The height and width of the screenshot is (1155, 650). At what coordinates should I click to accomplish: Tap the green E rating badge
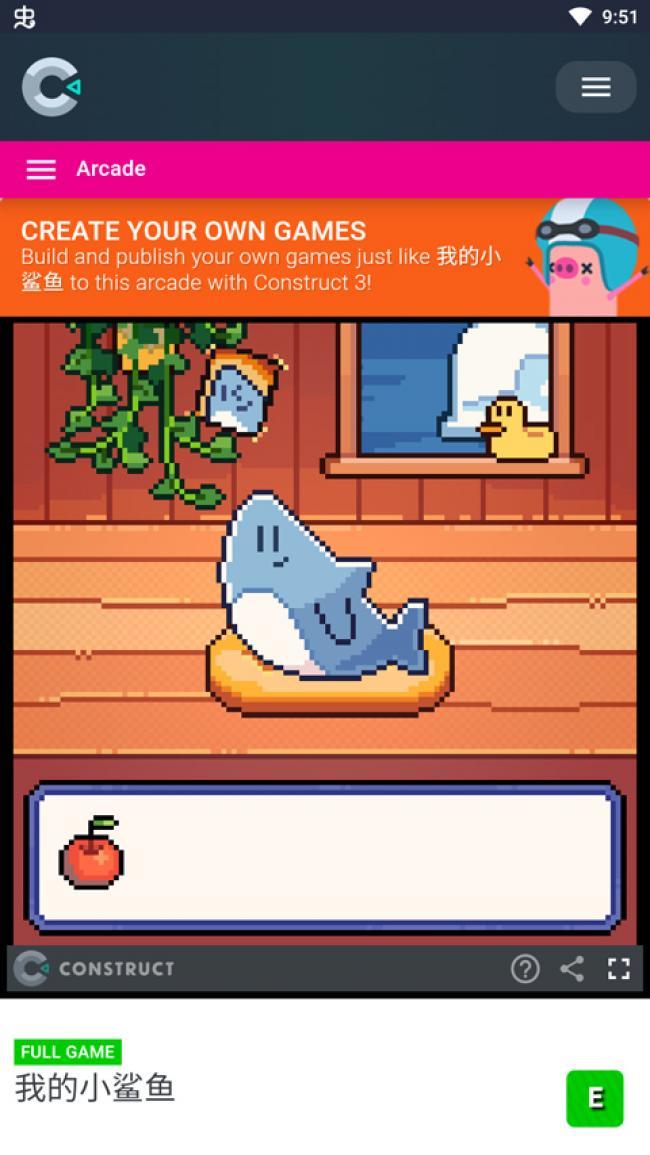tap(595, 1099)
